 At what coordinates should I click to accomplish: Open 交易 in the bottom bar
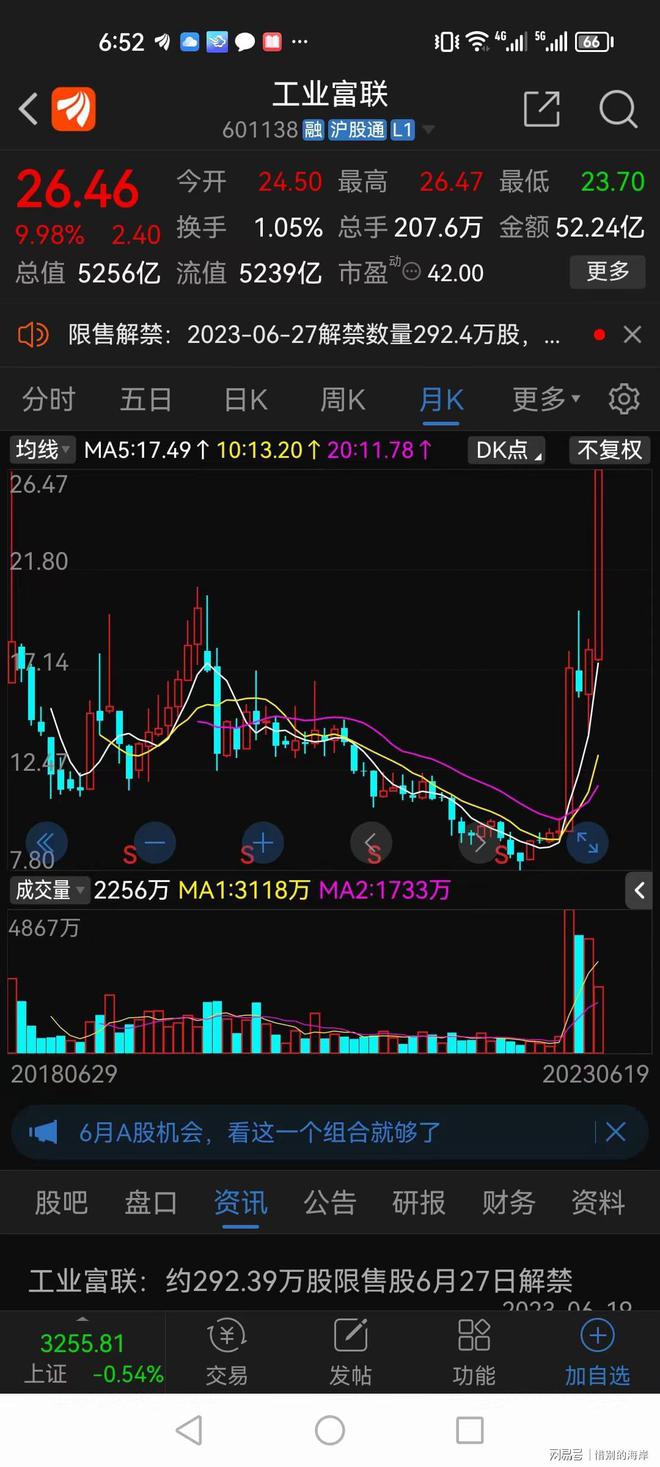pyautogui.click(x=226, y=1353)
